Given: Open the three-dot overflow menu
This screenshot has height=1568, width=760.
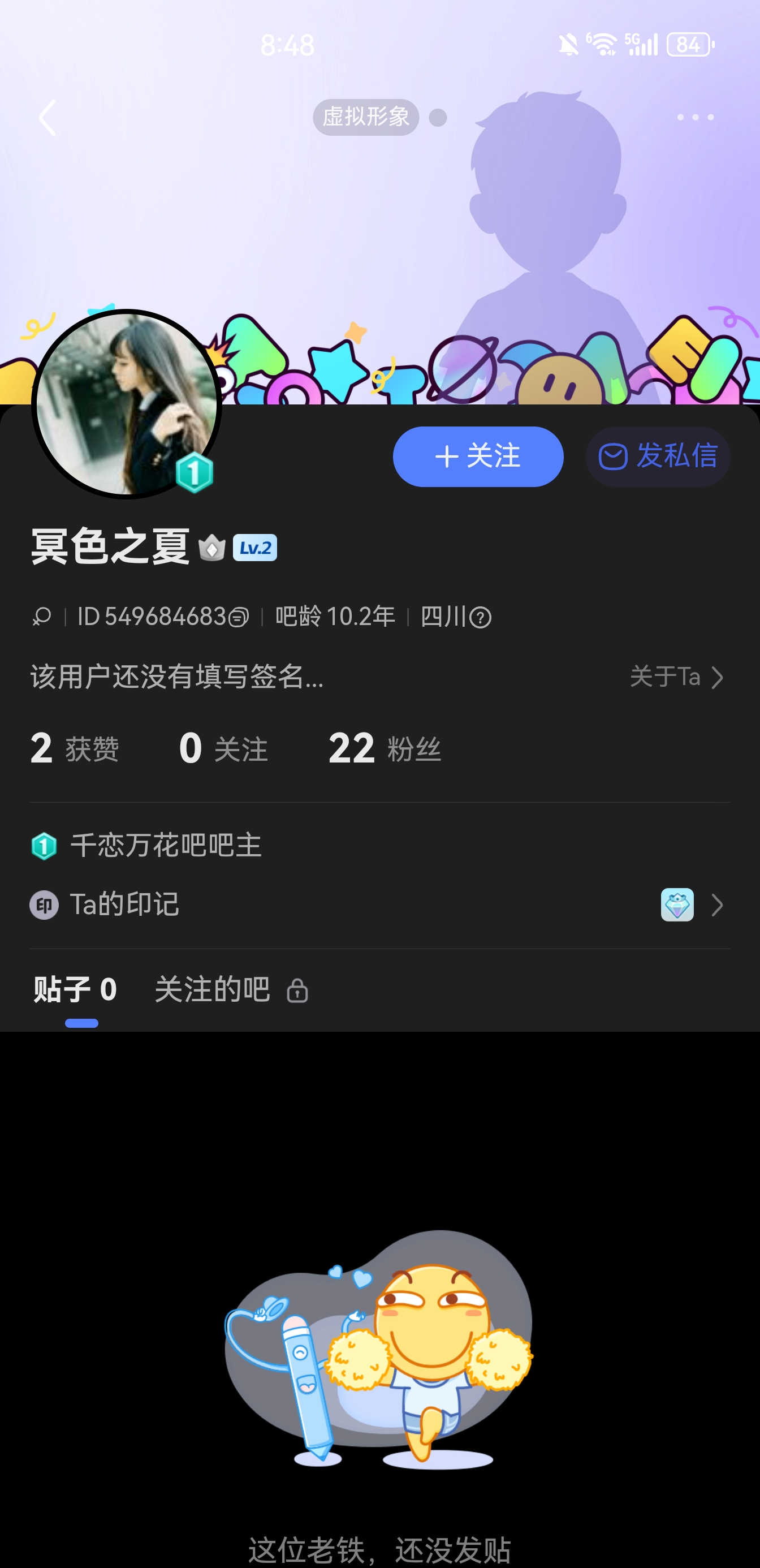Looking at the screenshot, I should [x=695, y=117].
